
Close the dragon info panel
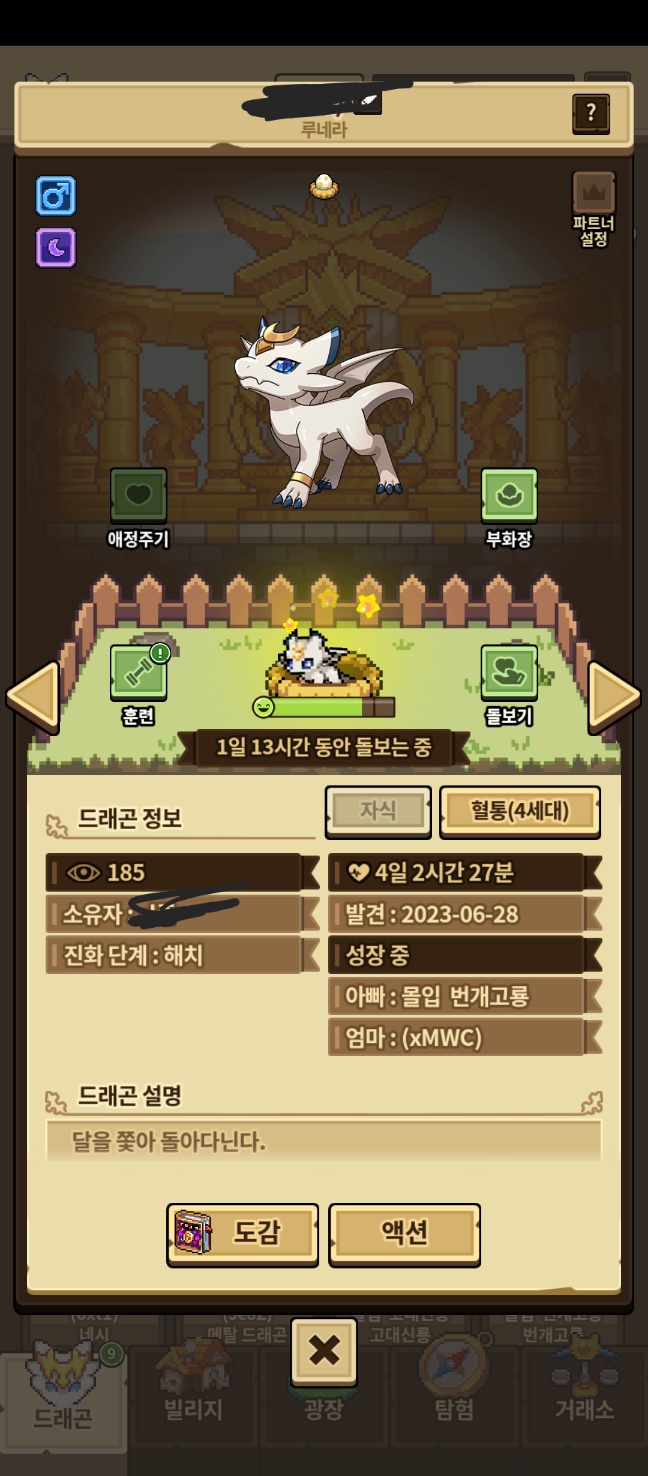point(324,1350)
